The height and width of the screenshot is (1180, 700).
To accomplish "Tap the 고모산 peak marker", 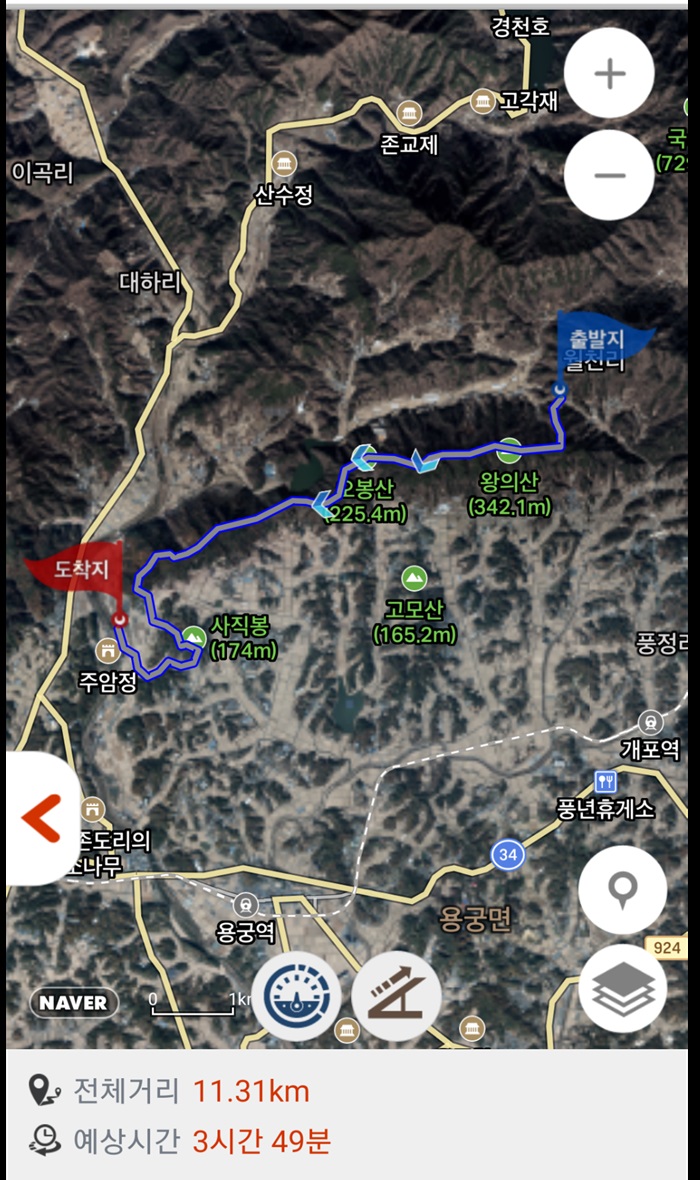I will 413,578.
